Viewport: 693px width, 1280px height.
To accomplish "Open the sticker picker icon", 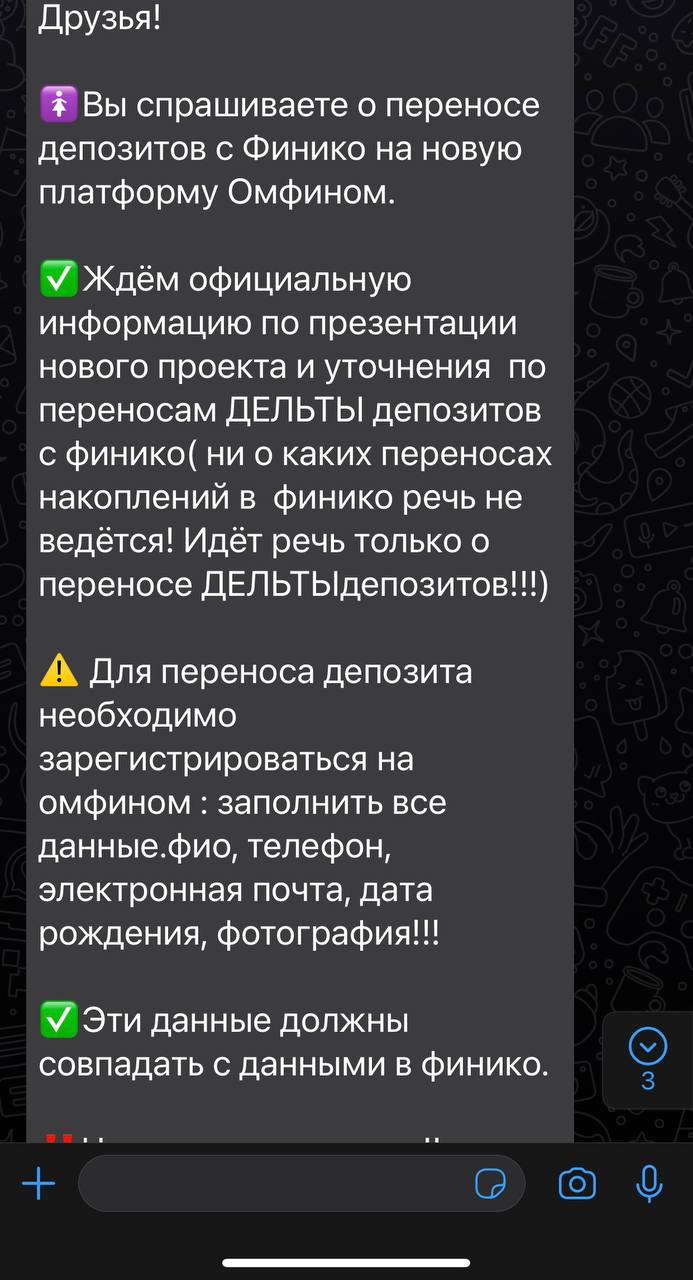I will tap(489, 1184).
